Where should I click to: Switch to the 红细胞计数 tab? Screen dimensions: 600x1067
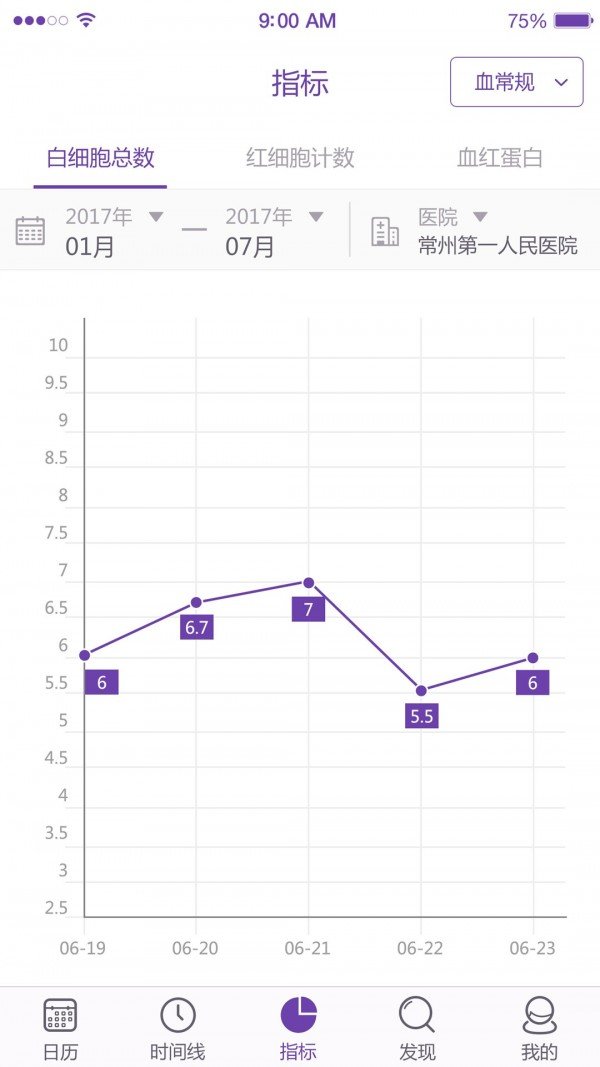[300, 158]
